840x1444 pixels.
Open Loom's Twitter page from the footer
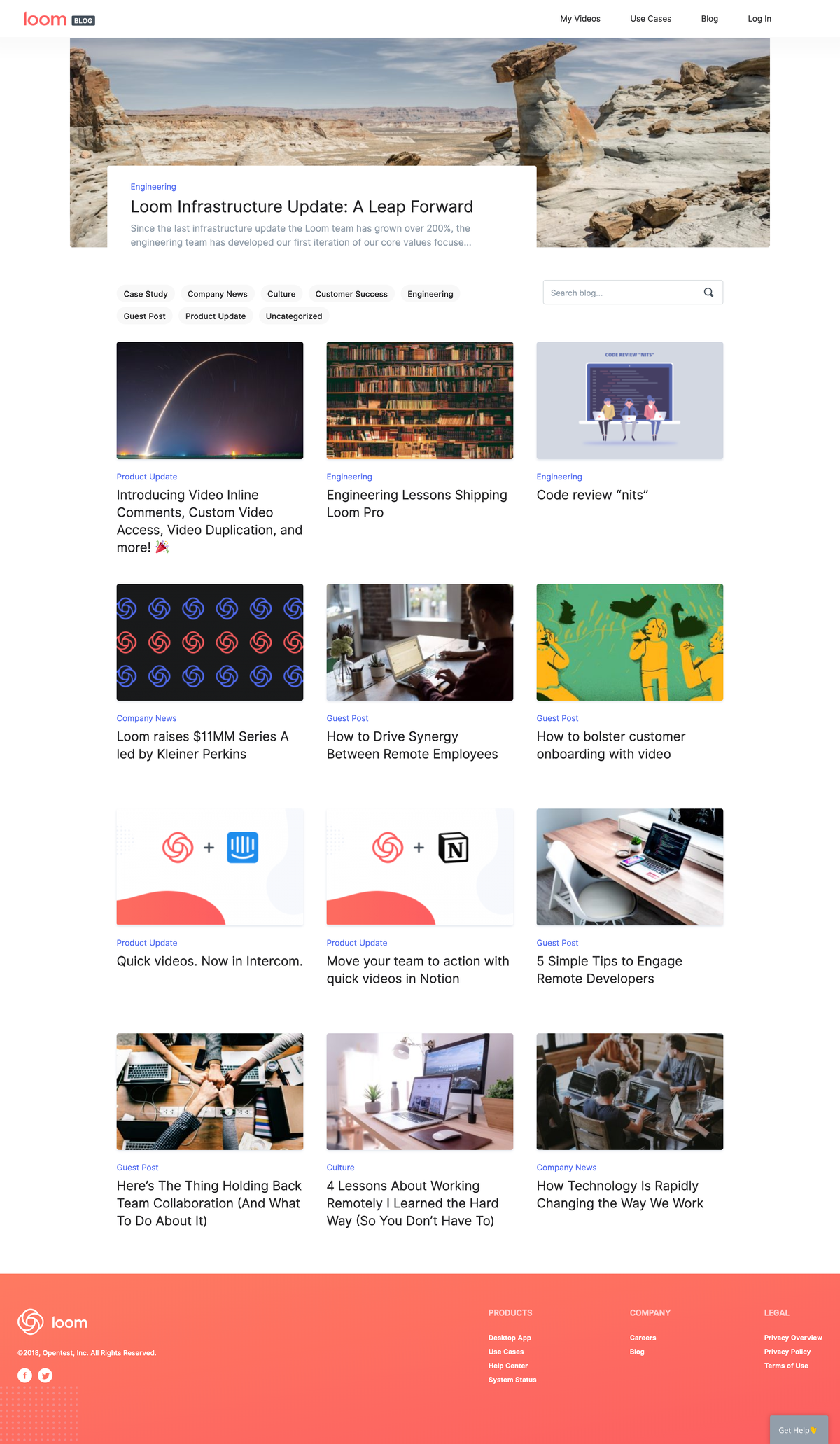click(x=45, y=1375)
